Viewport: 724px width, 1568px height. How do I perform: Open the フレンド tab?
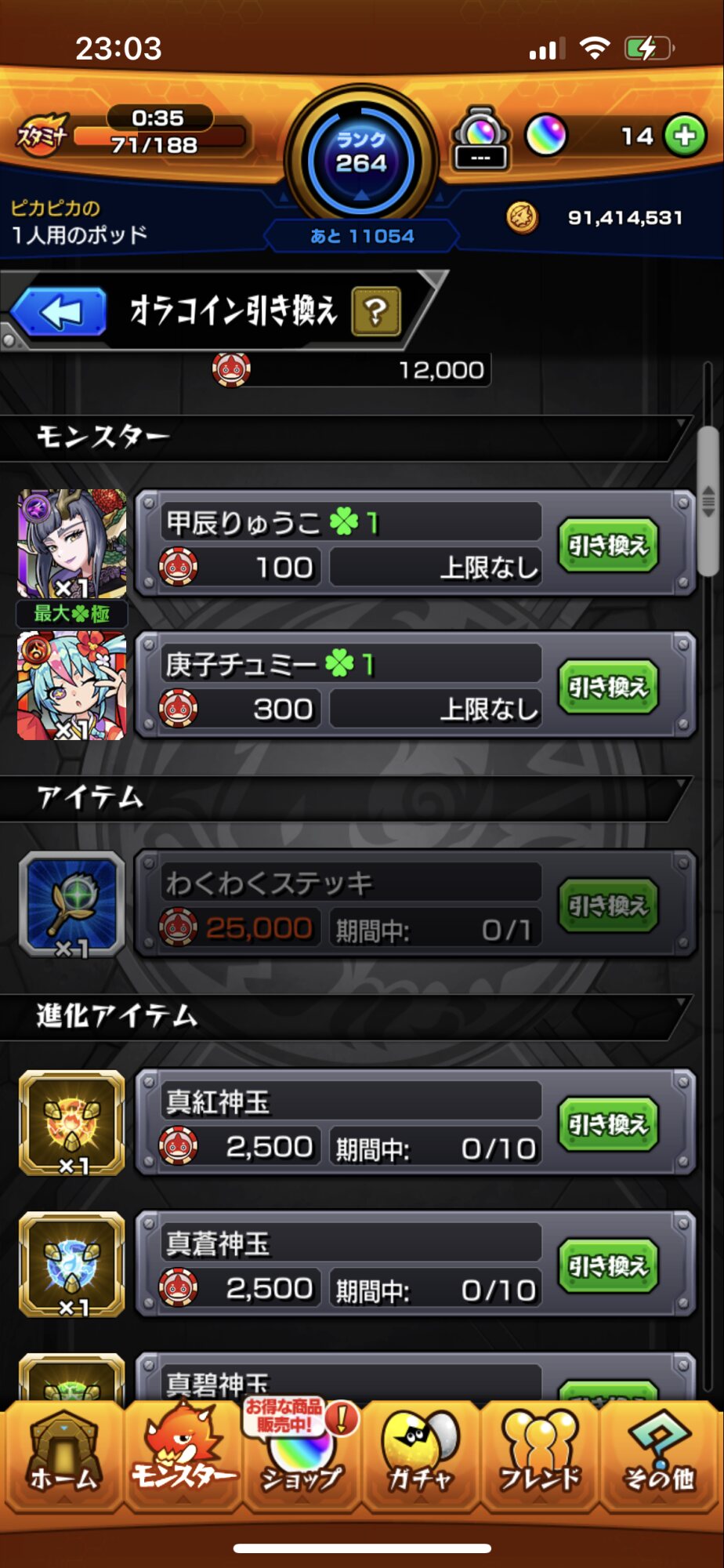540,1457
